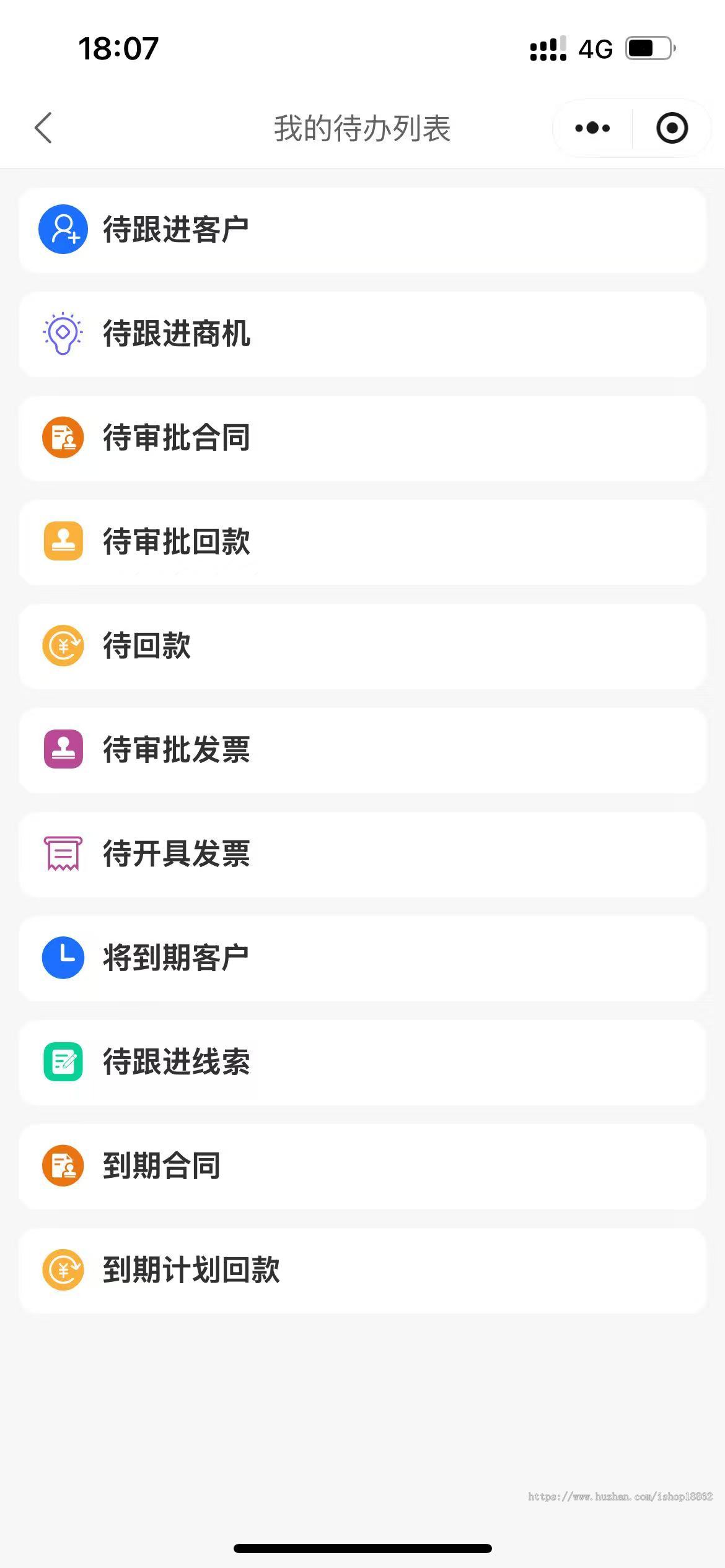This screenshot has height=1568, width=725.
Task: Click the yellow stamp icon beside 待审批回款
Action: pyautogui.click(x=63, y=541)
